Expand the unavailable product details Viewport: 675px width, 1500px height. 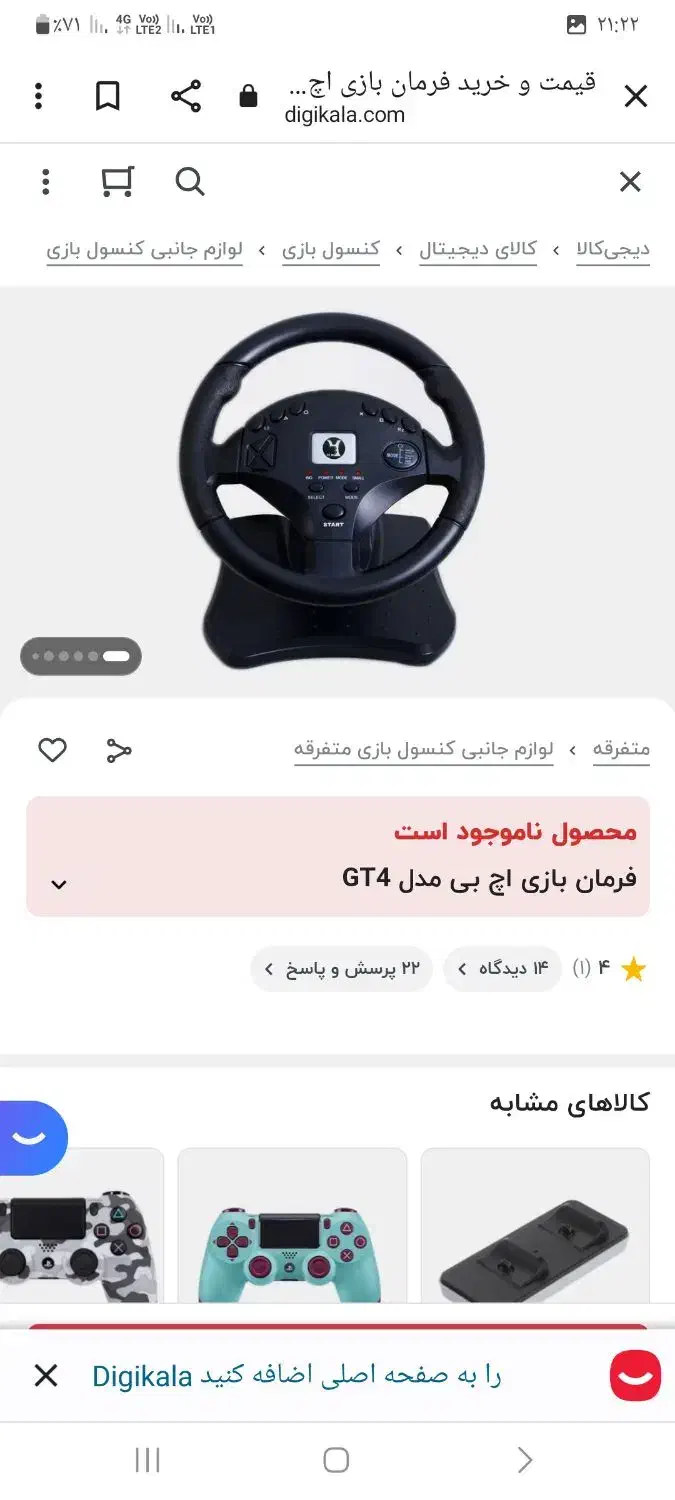pos(59,884)
